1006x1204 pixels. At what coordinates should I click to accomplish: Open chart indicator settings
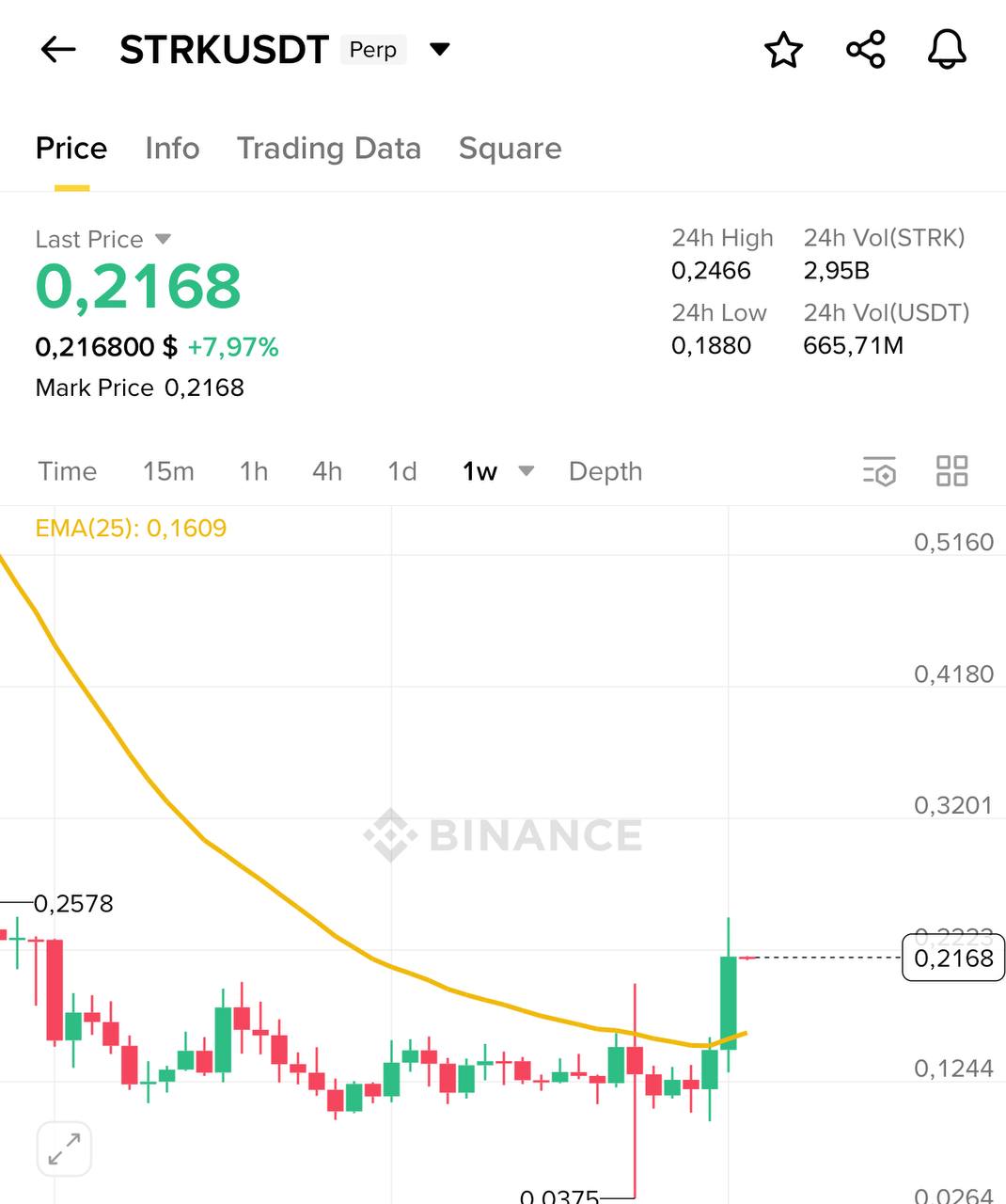[x=879, y=471]
